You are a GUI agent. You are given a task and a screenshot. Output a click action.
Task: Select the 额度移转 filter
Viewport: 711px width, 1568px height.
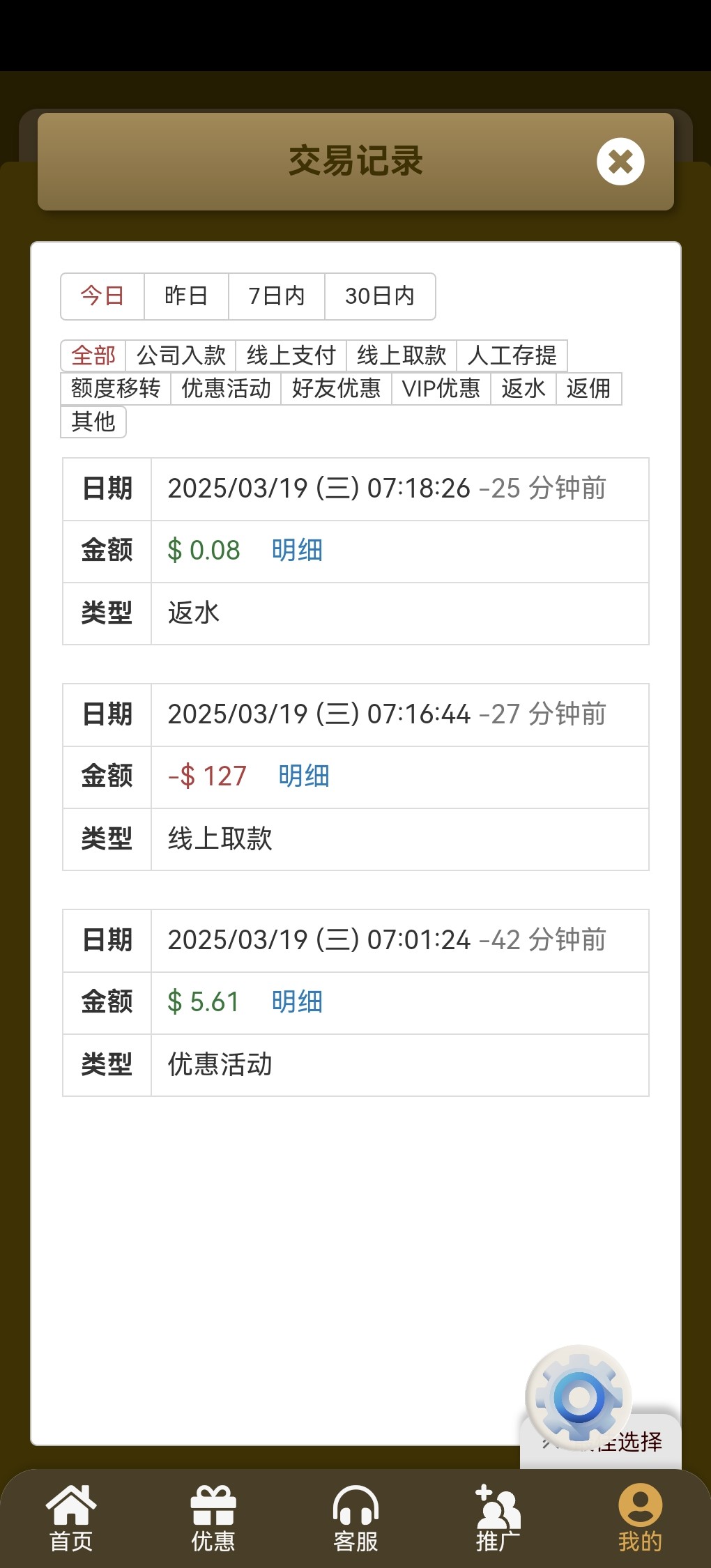116,388
